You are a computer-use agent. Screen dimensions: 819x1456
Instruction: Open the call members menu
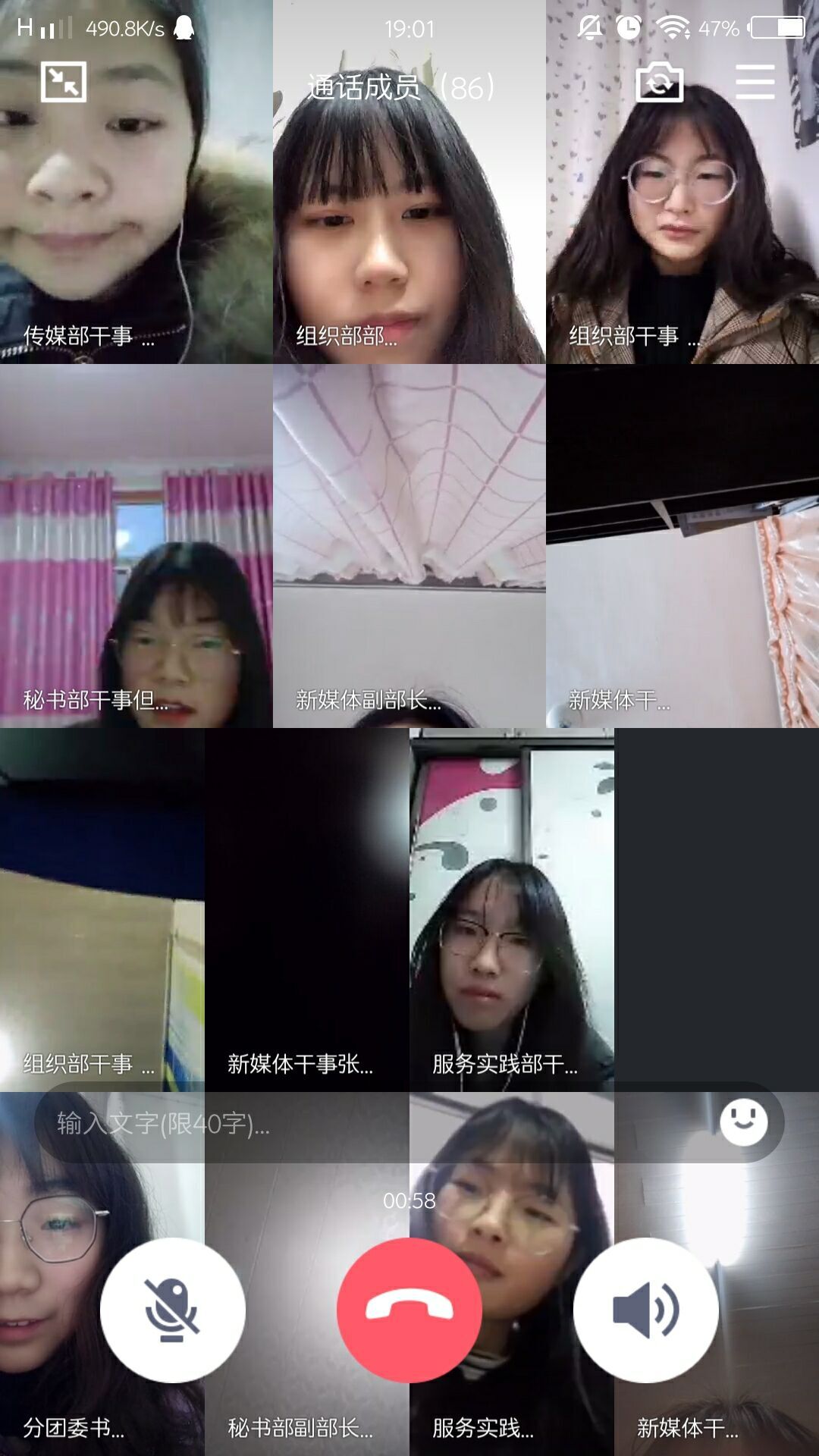coord(755,82)
